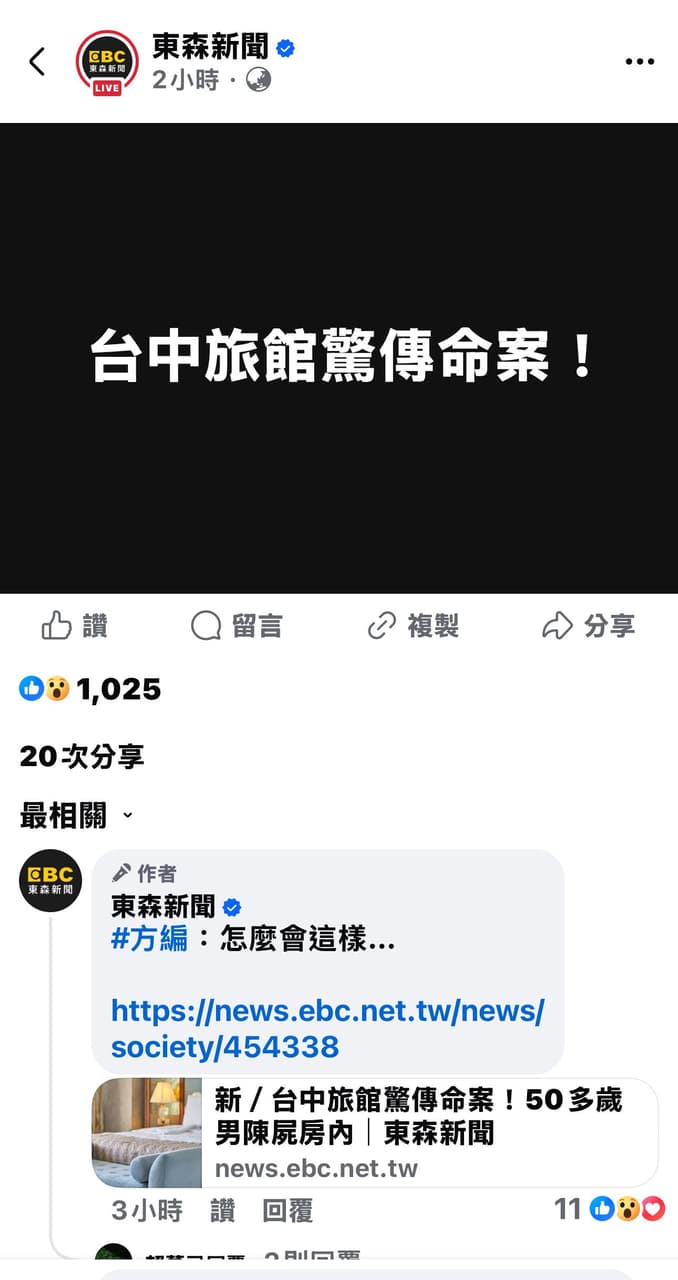Expand the 最相關 comment sort dropdown
This screenshot has height=1280, width=678.
(x=76, y=816)
